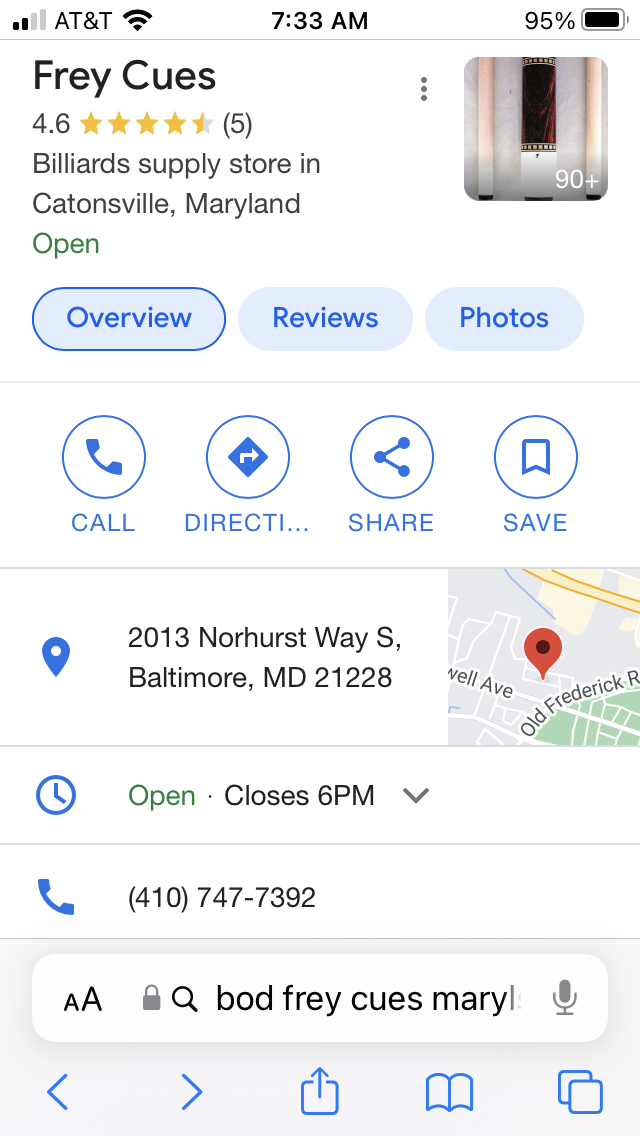This screenshot has height=1136, width=640.
Task: Save Frey Cues to a list
Action: pyautogui.click(x=536, y=475)
